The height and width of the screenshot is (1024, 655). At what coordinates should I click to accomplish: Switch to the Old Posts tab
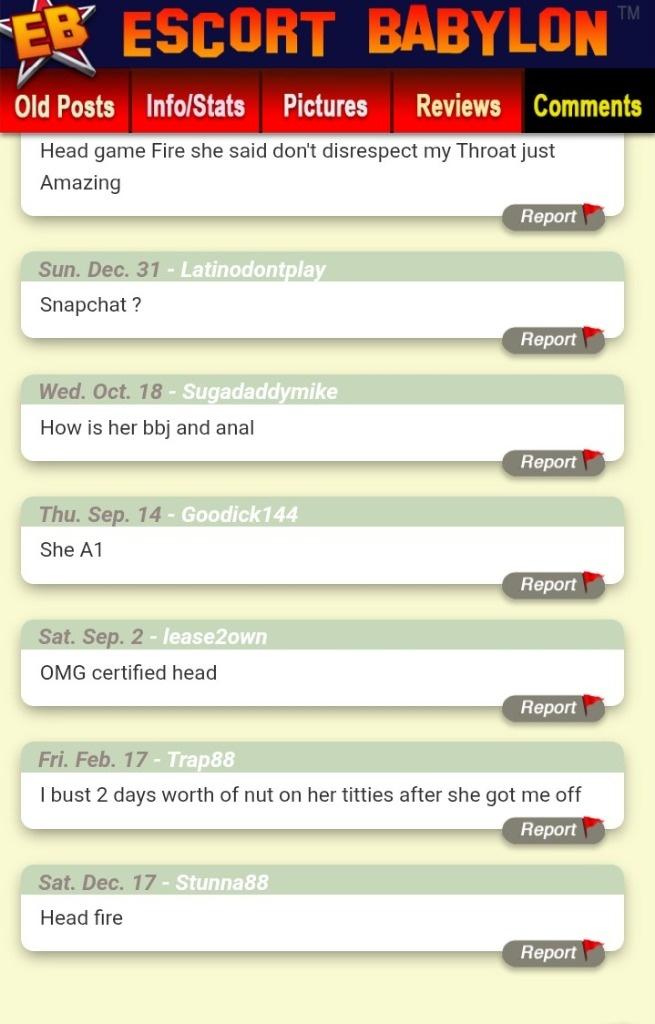[x=65, y=106]
